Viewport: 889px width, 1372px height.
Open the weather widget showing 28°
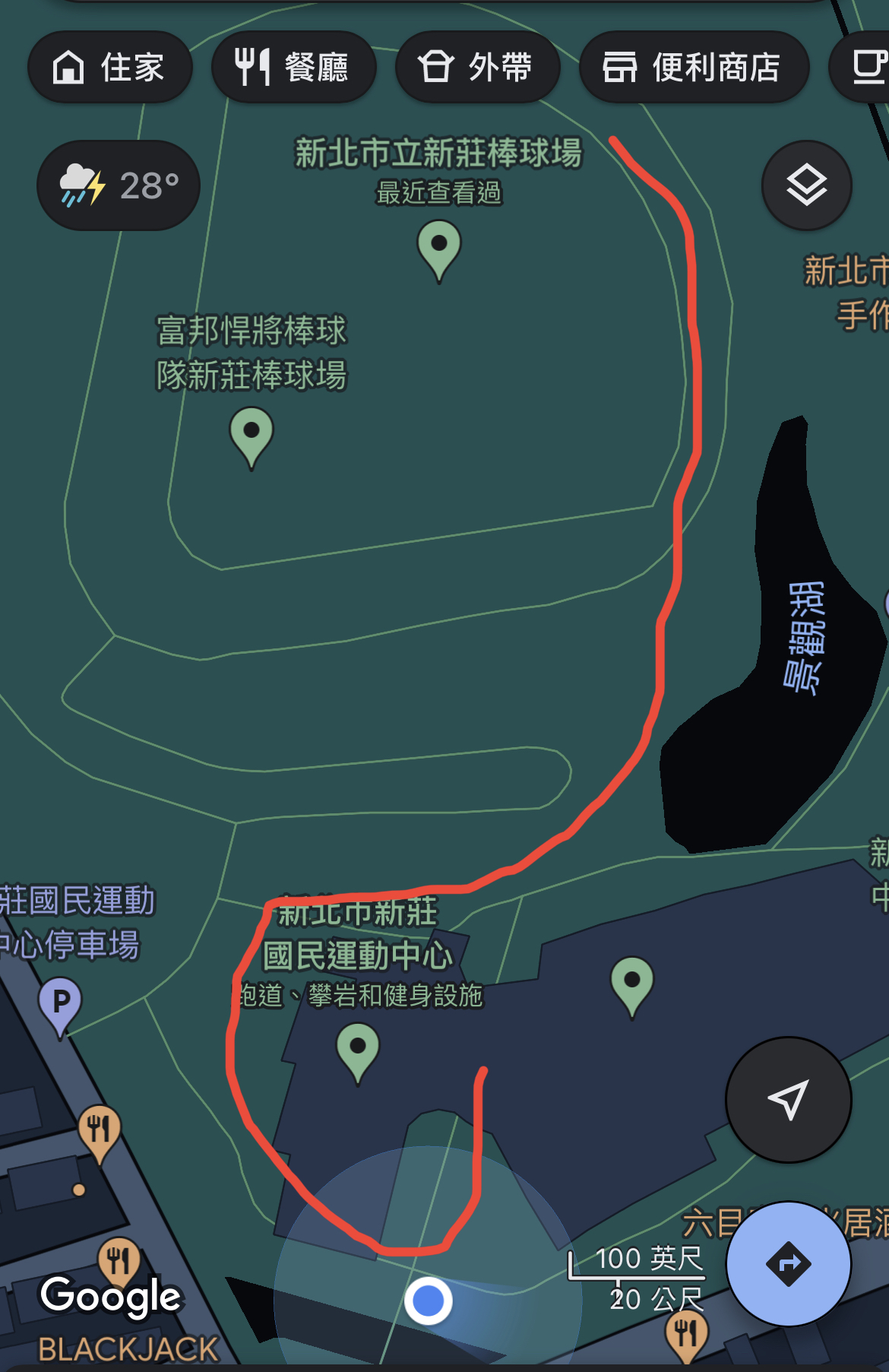point(119,185)
